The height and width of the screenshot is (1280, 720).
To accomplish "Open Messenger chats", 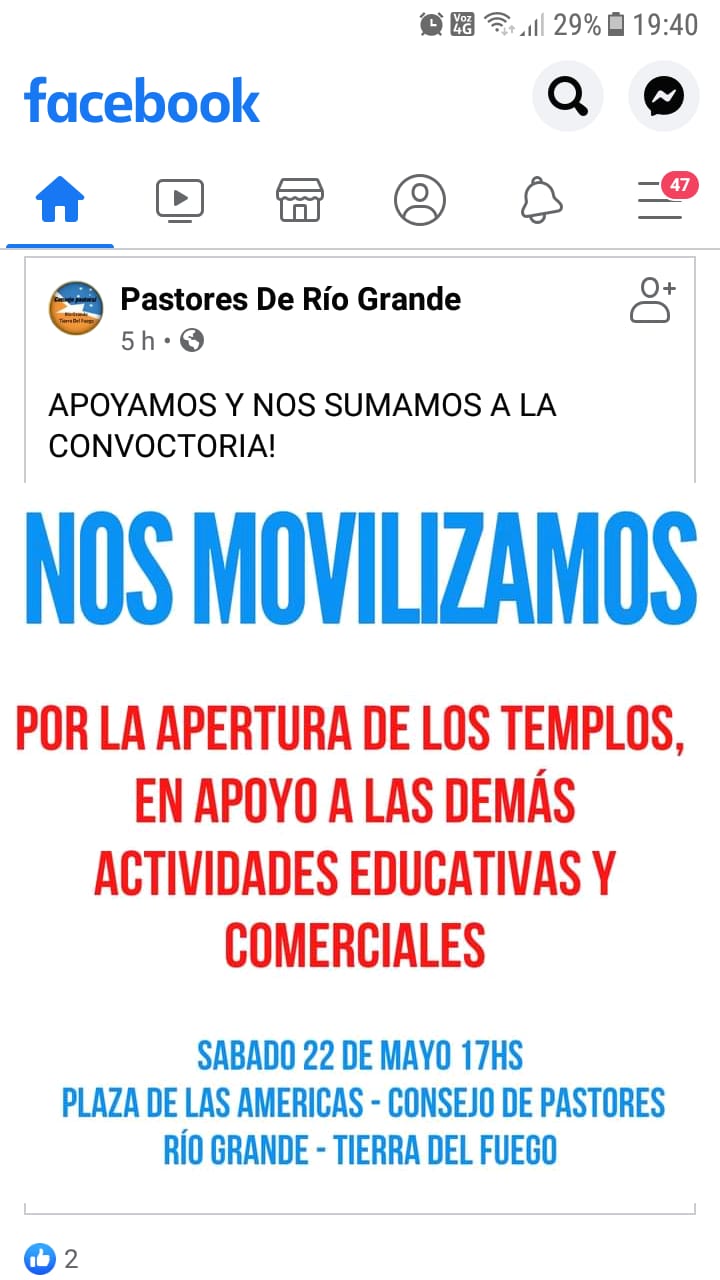I will click(663, 97).
